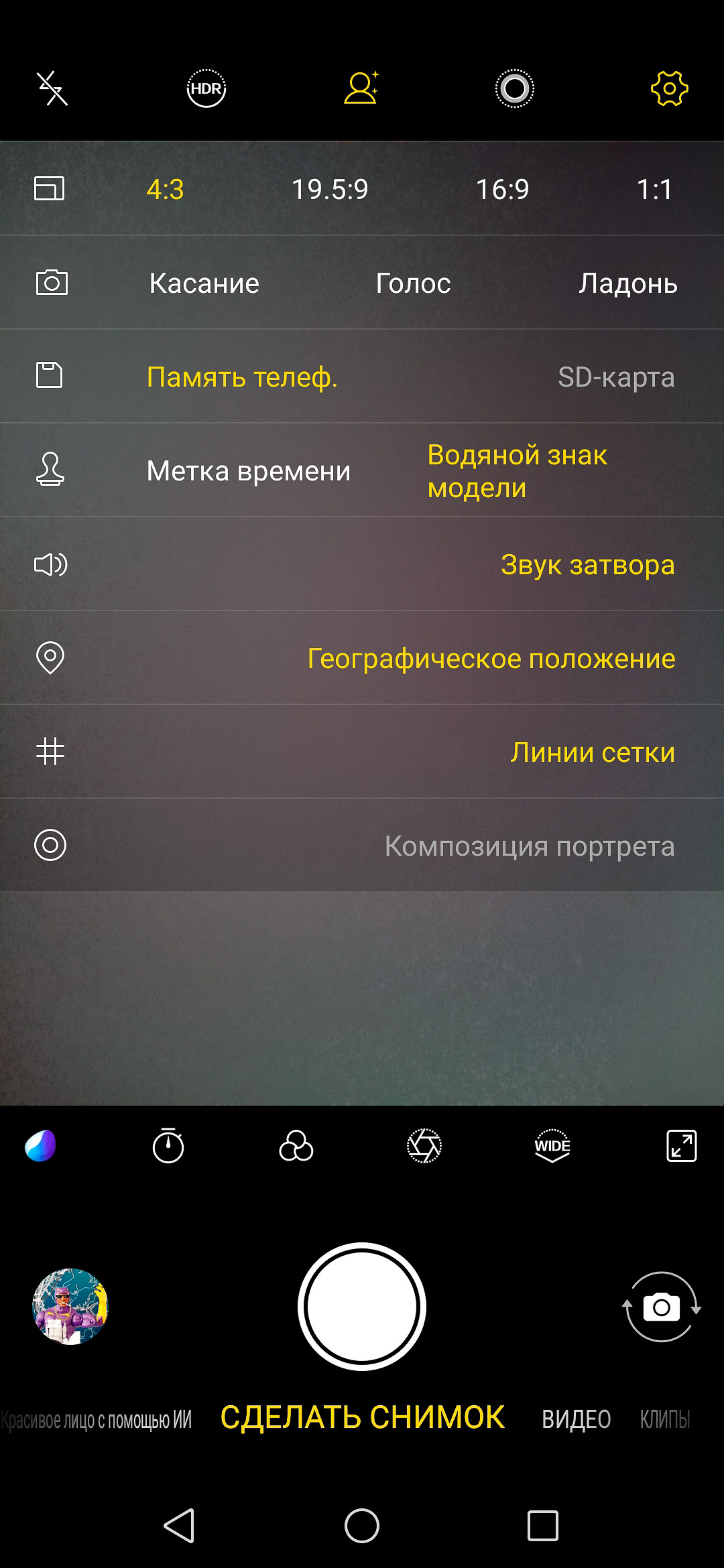Set aspect ratio to 1:1
Viewport: 724px width, 1568px height.
pos(655,190)
